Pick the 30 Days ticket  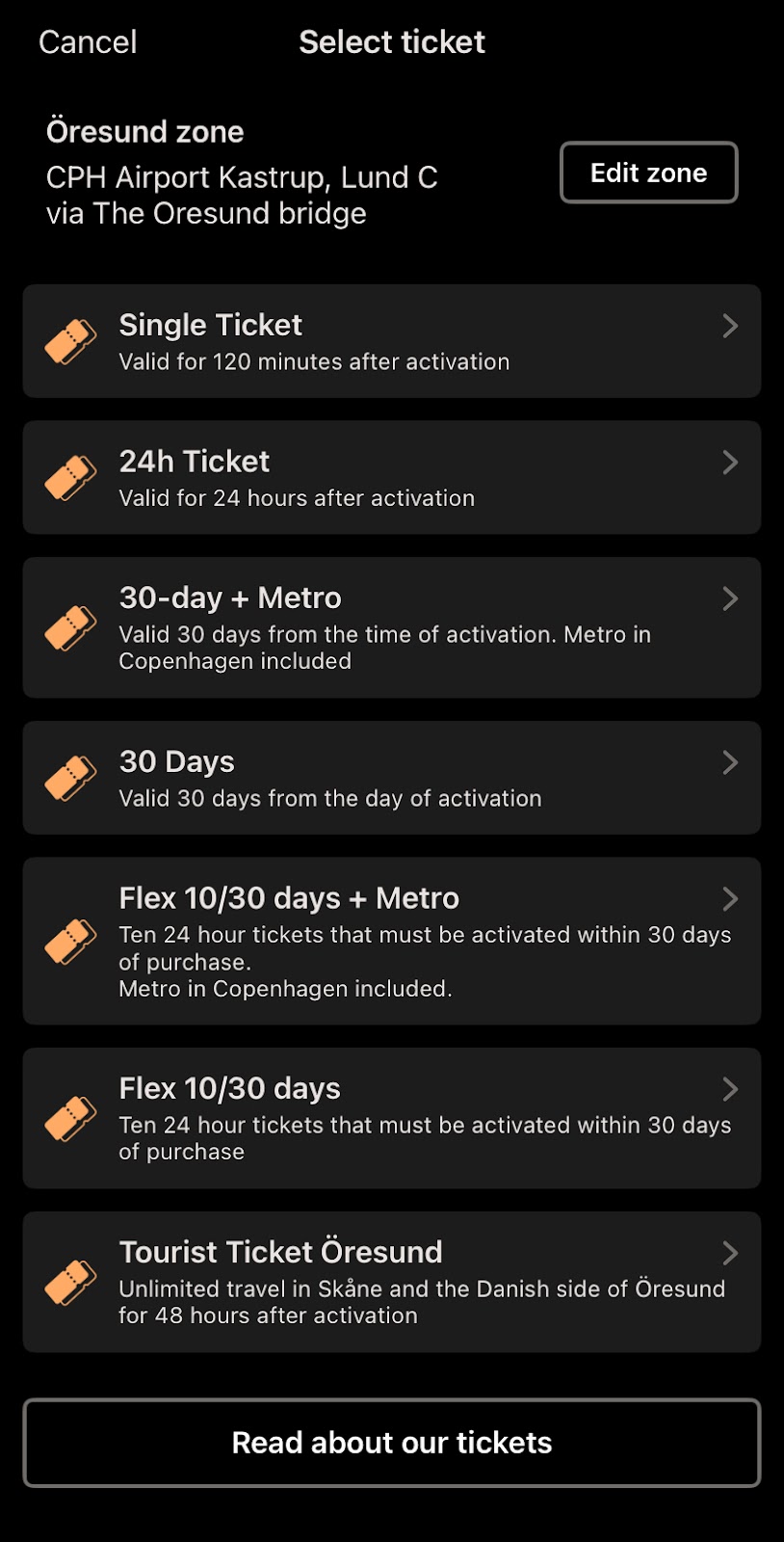pos(392,778)
